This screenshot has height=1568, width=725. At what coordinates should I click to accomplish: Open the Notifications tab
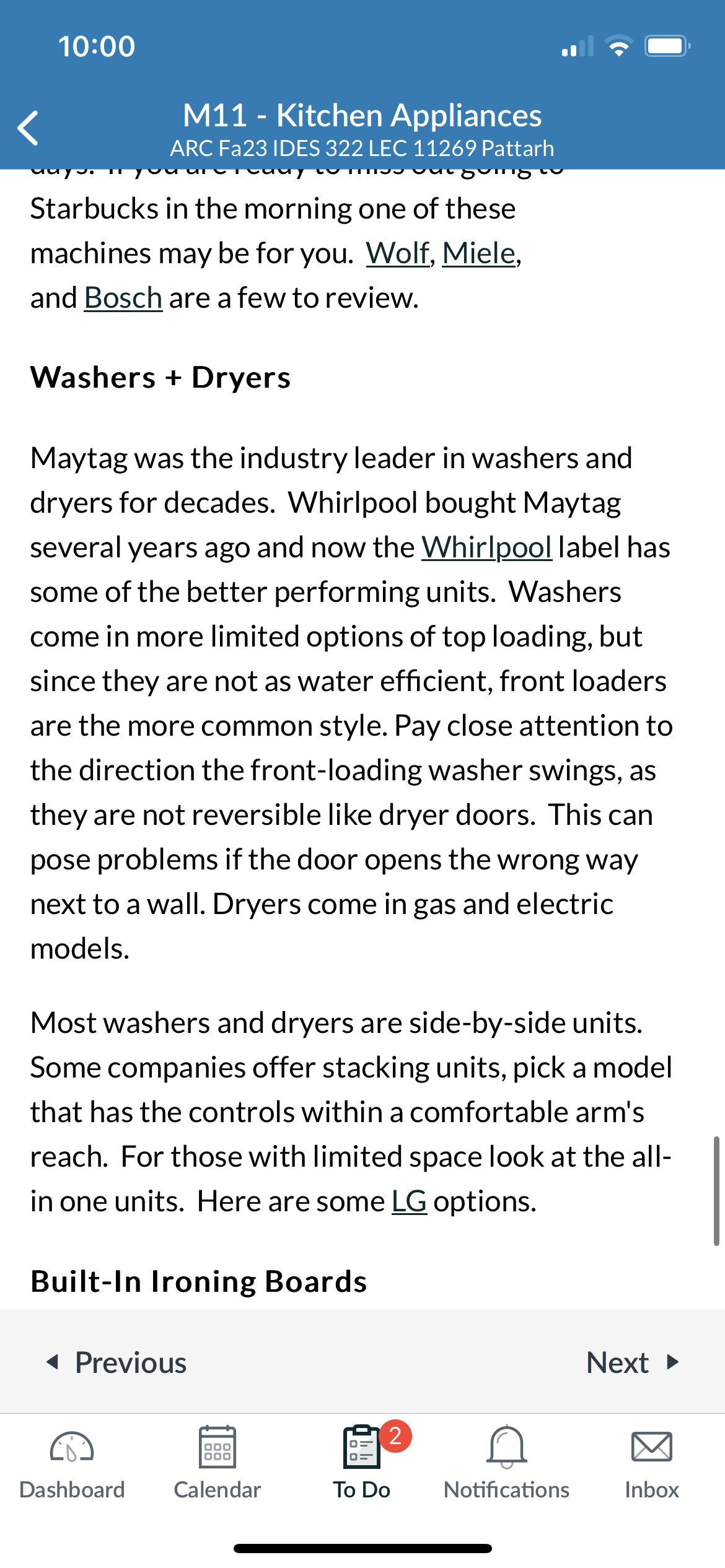[x=506, y=1464]
